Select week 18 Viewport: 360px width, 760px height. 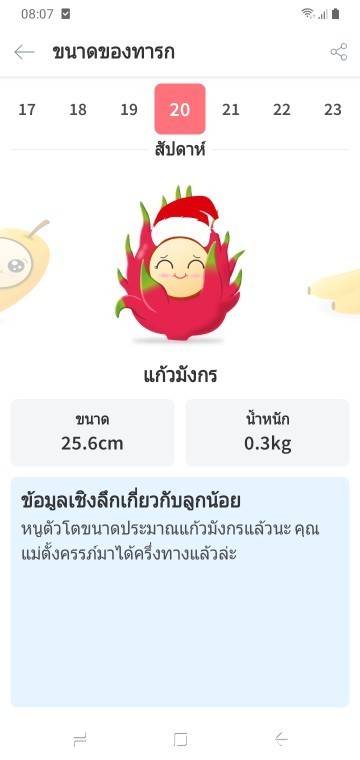pos(78,110)
